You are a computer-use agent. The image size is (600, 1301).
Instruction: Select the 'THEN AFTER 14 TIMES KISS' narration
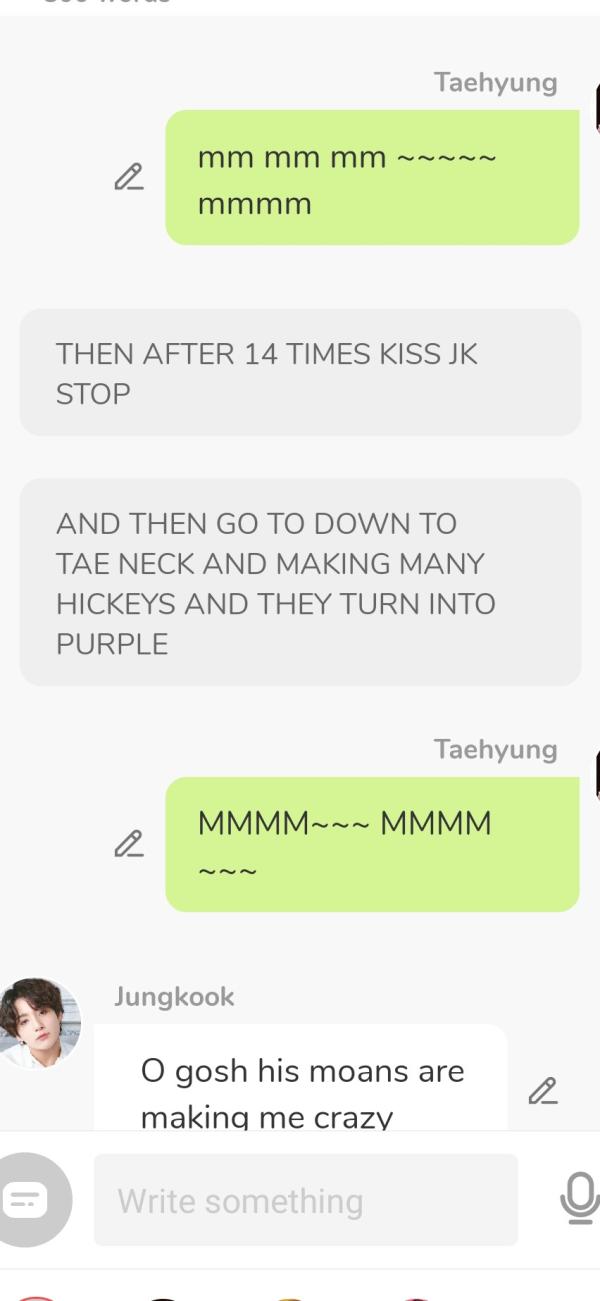point(300,373)
